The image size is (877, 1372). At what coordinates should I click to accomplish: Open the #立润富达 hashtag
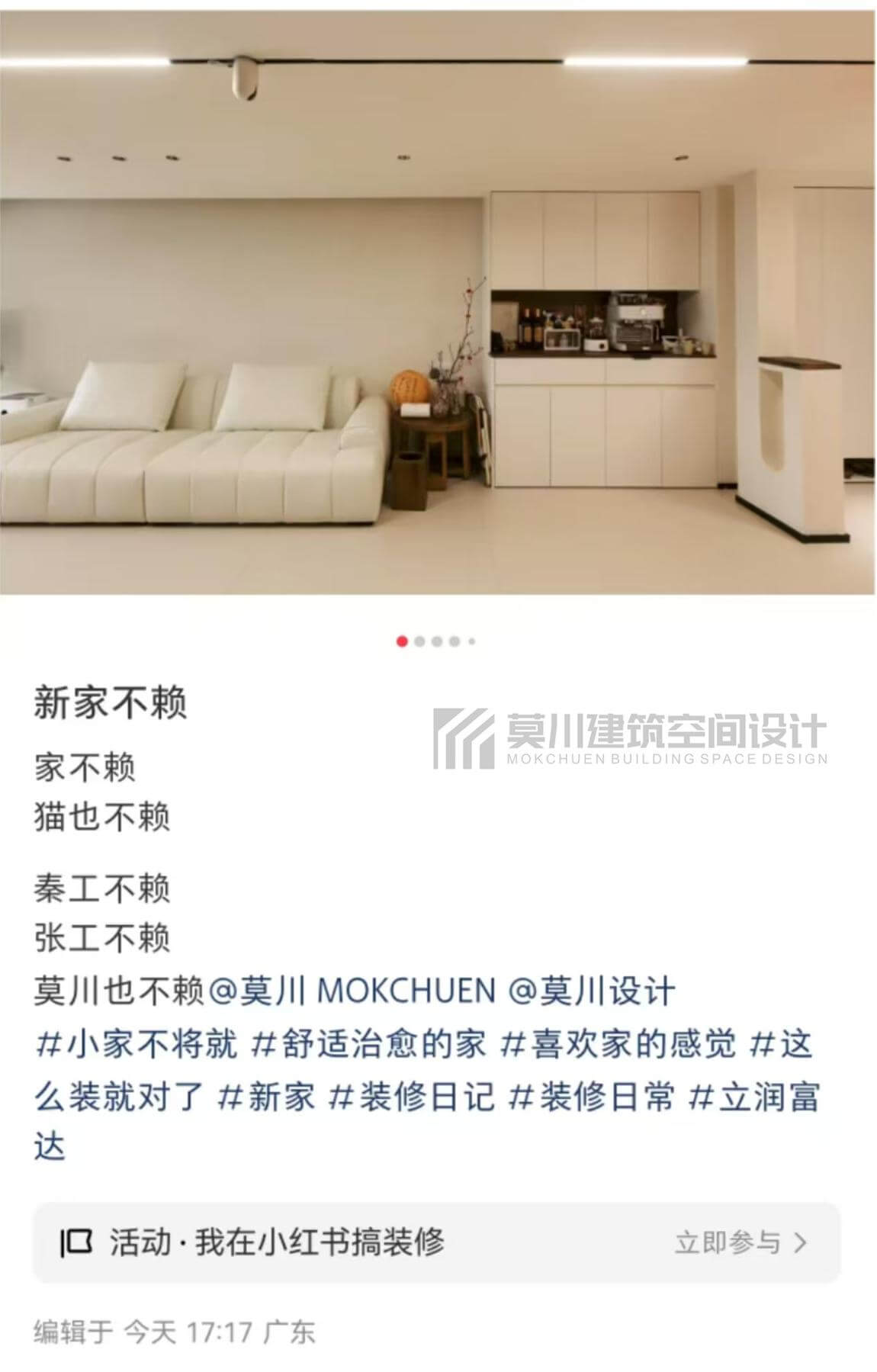click(753, 1097)
